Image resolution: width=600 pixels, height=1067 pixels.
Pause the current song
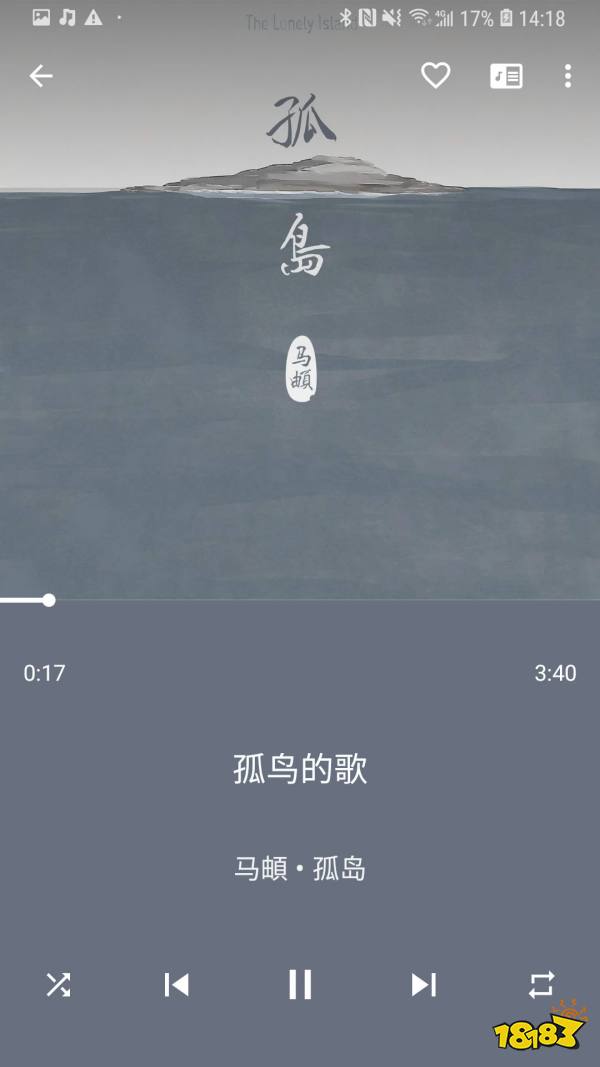click(x=300, y=985)
